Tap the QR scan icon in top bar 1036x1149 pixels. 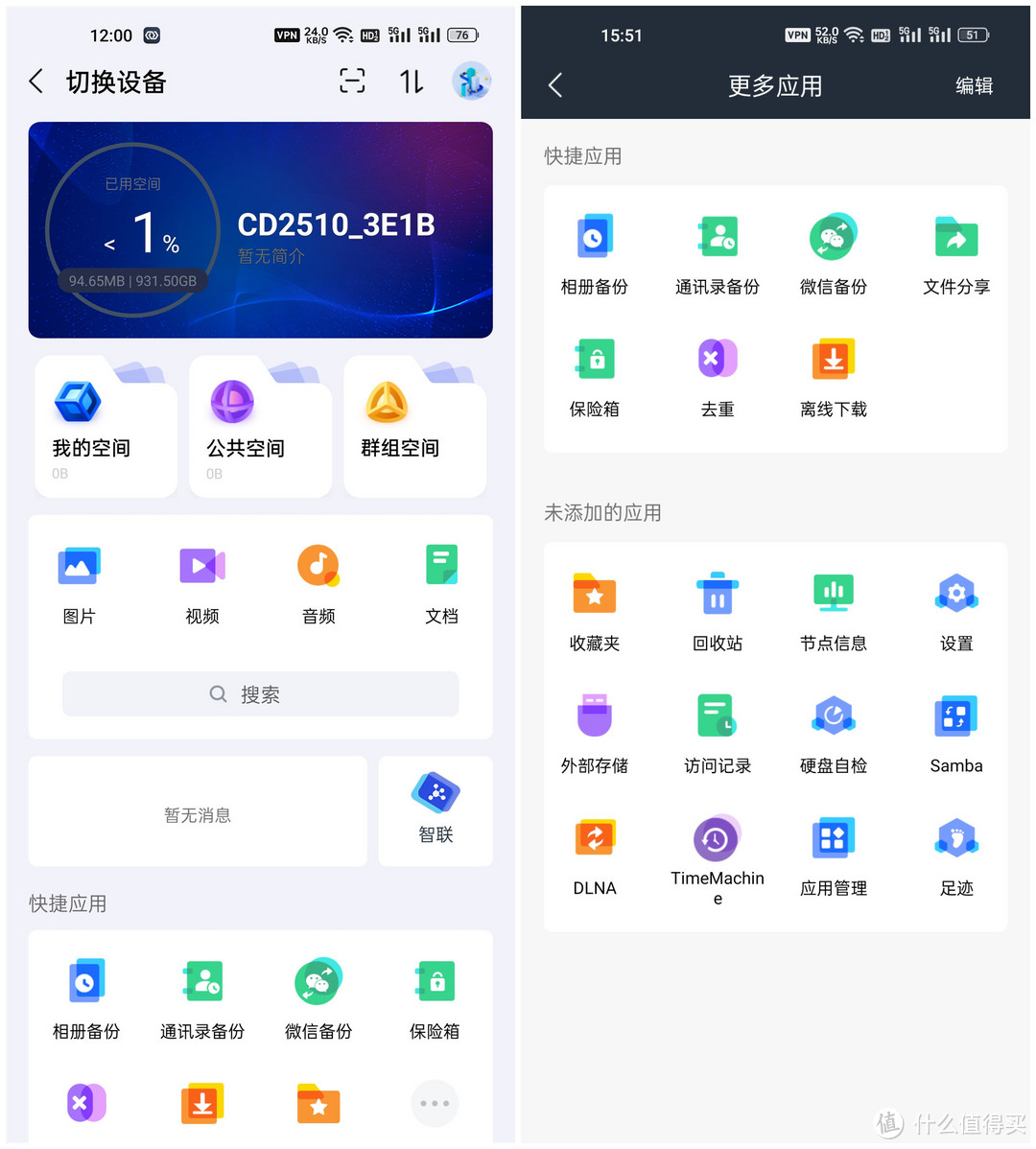[x=352, y=82]
